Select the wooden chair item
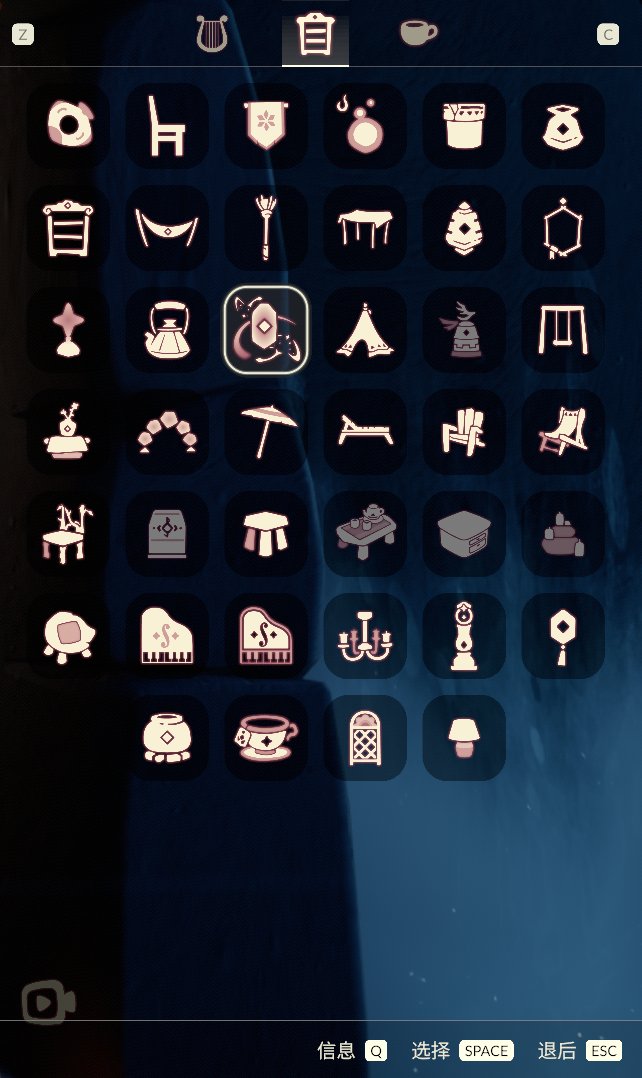The image size is (642, 1078). pos(167,126)
